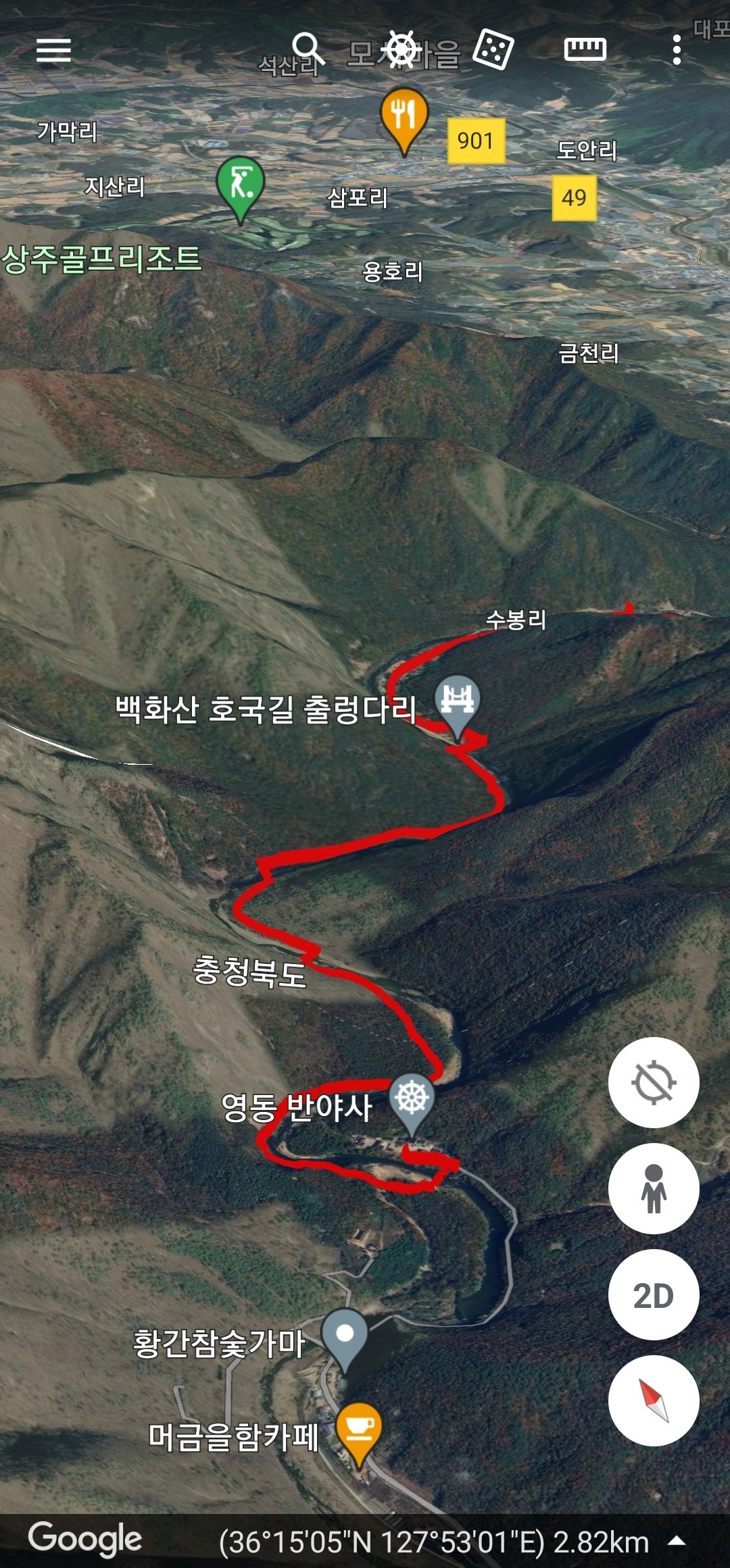Open the three-dot overflow menu
Screen dimensions: 730x1568
[x=677, y=50]
